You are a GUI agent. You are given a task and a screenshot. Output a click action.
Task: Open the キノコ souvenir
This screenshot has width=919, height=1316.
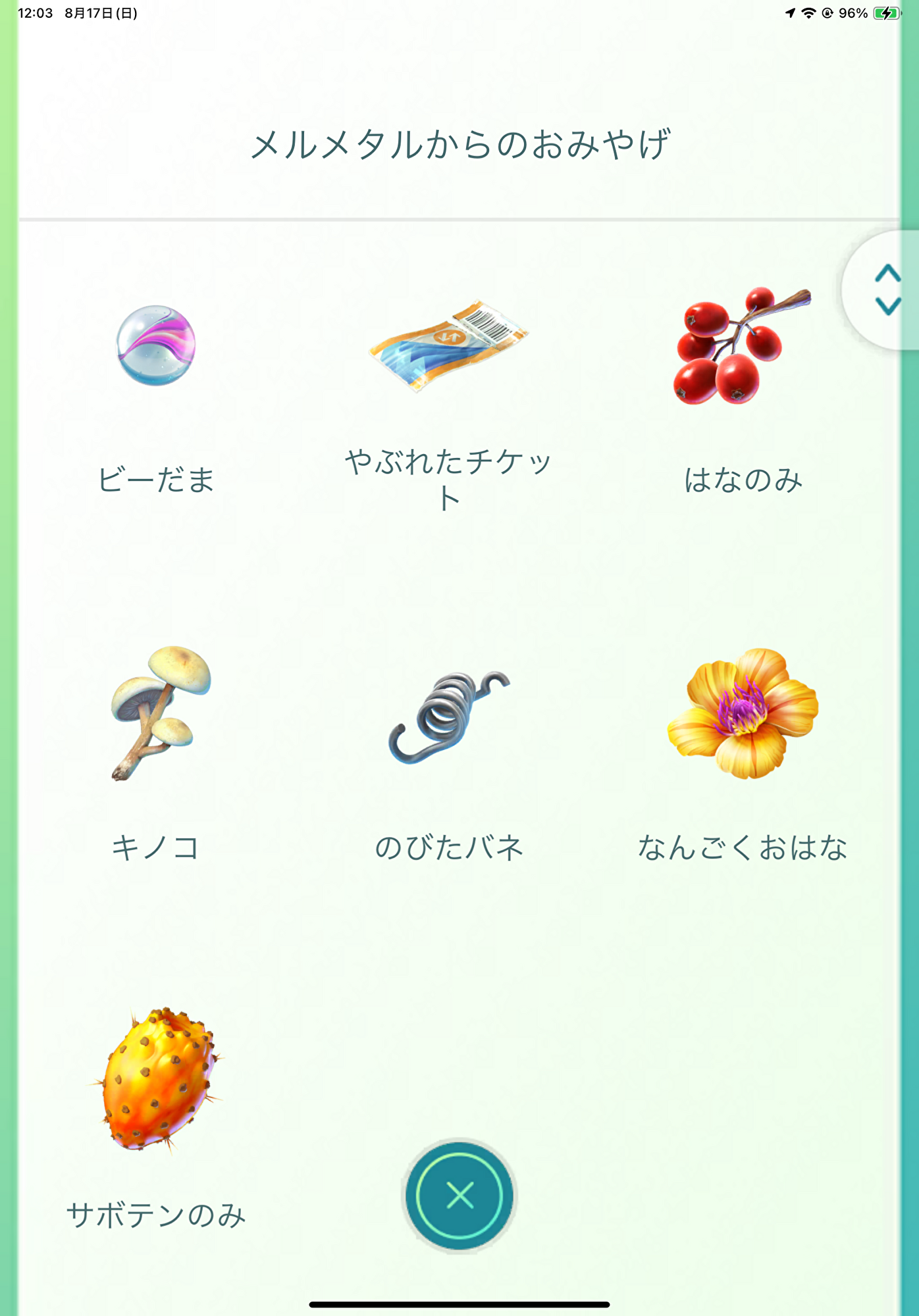158,713
